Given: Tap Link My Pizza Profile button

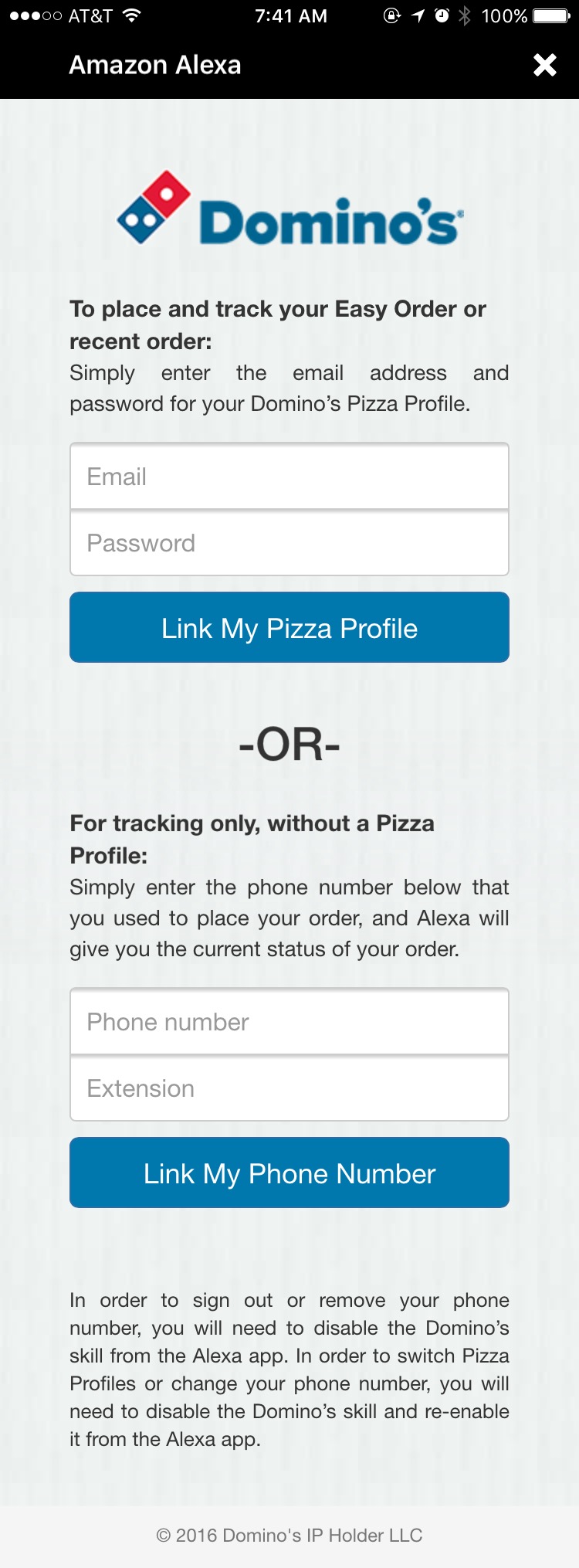Looking at the screenshot, I should [289, 627].
